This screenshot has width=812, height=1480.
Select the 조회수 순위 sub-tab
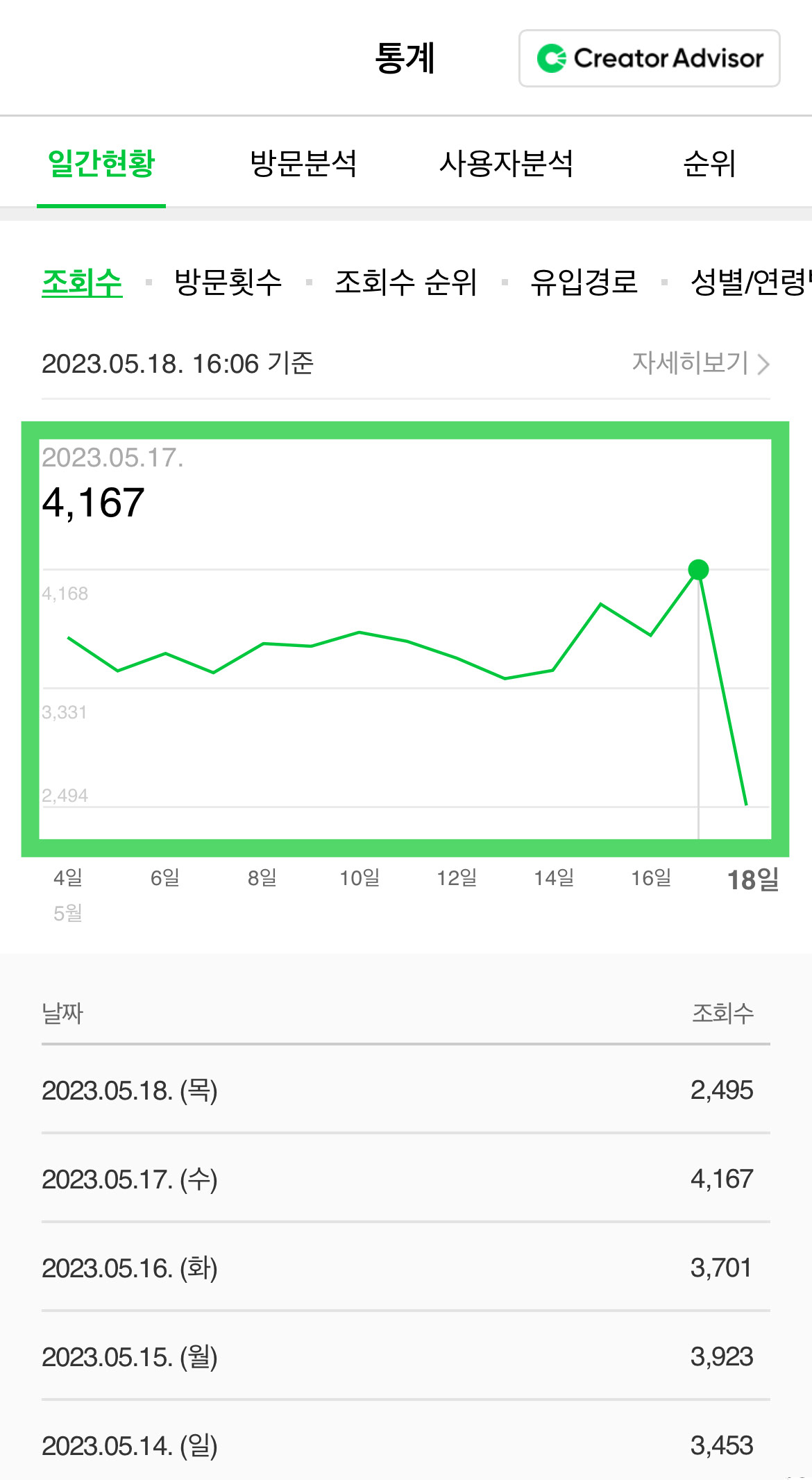405,283
